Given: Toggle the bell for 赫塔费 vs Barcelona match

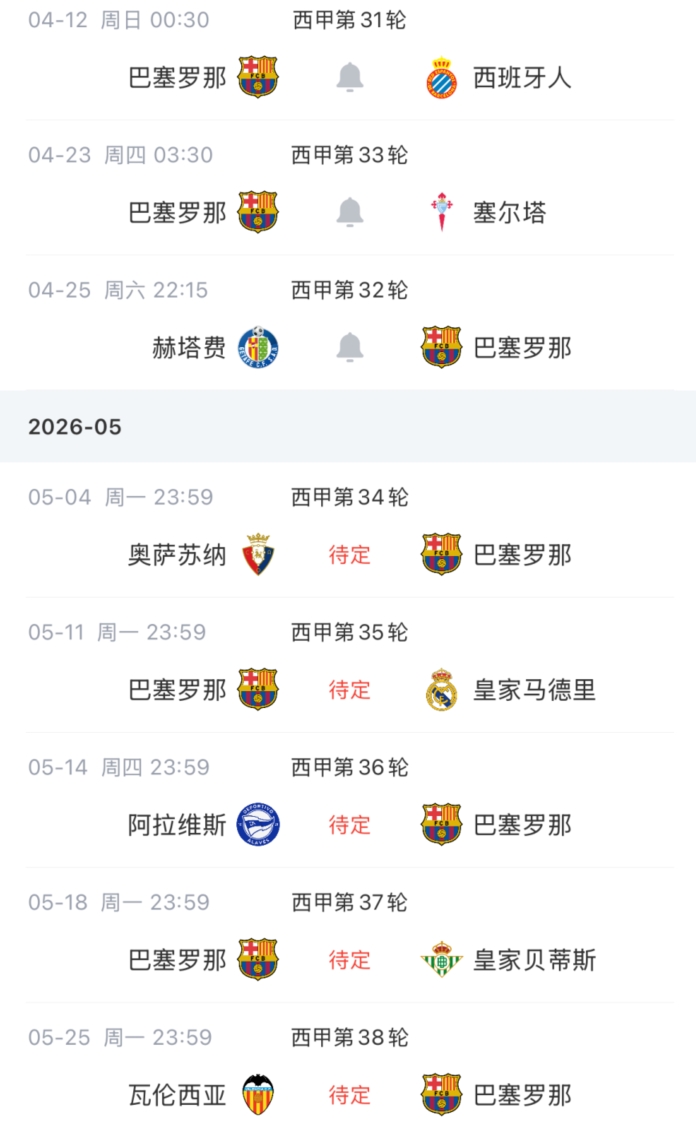Looking at the screenshot, I should point(349,347).
